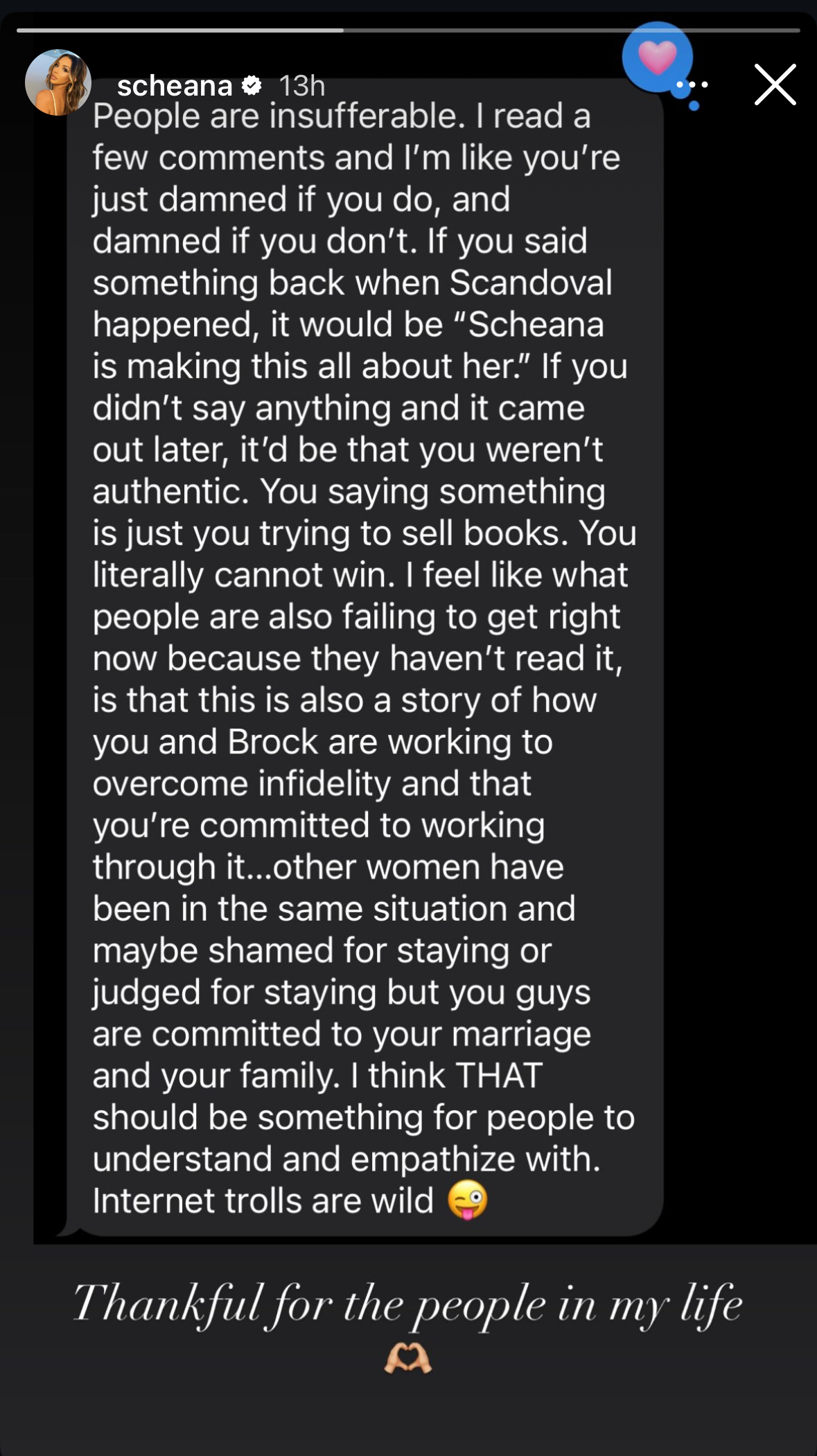Screen dimensions: 817x1456
Task: Open the story's three-dot options menu
Action: [x=692, y=85]
